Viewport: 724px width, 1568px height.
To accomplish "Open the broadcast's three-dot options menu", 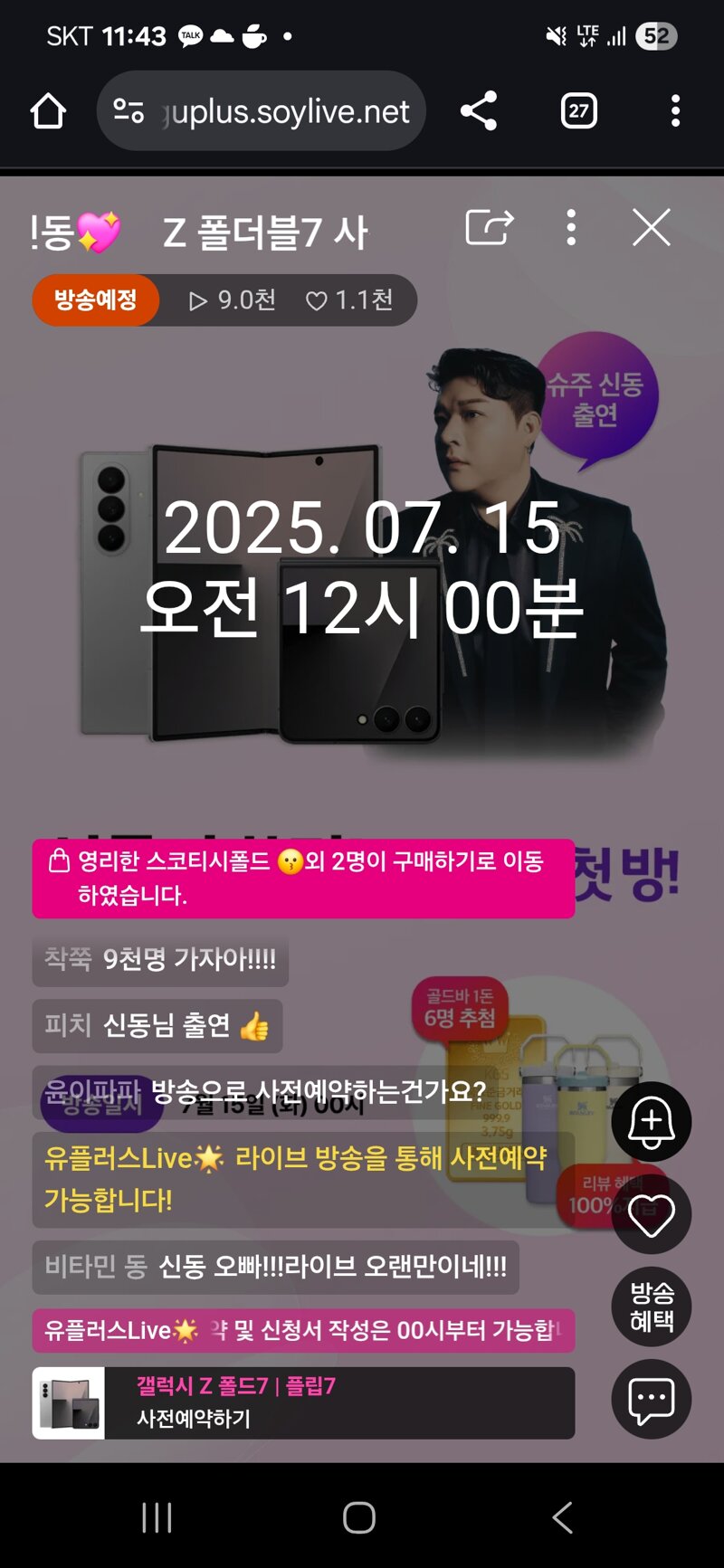I will 570,227.
